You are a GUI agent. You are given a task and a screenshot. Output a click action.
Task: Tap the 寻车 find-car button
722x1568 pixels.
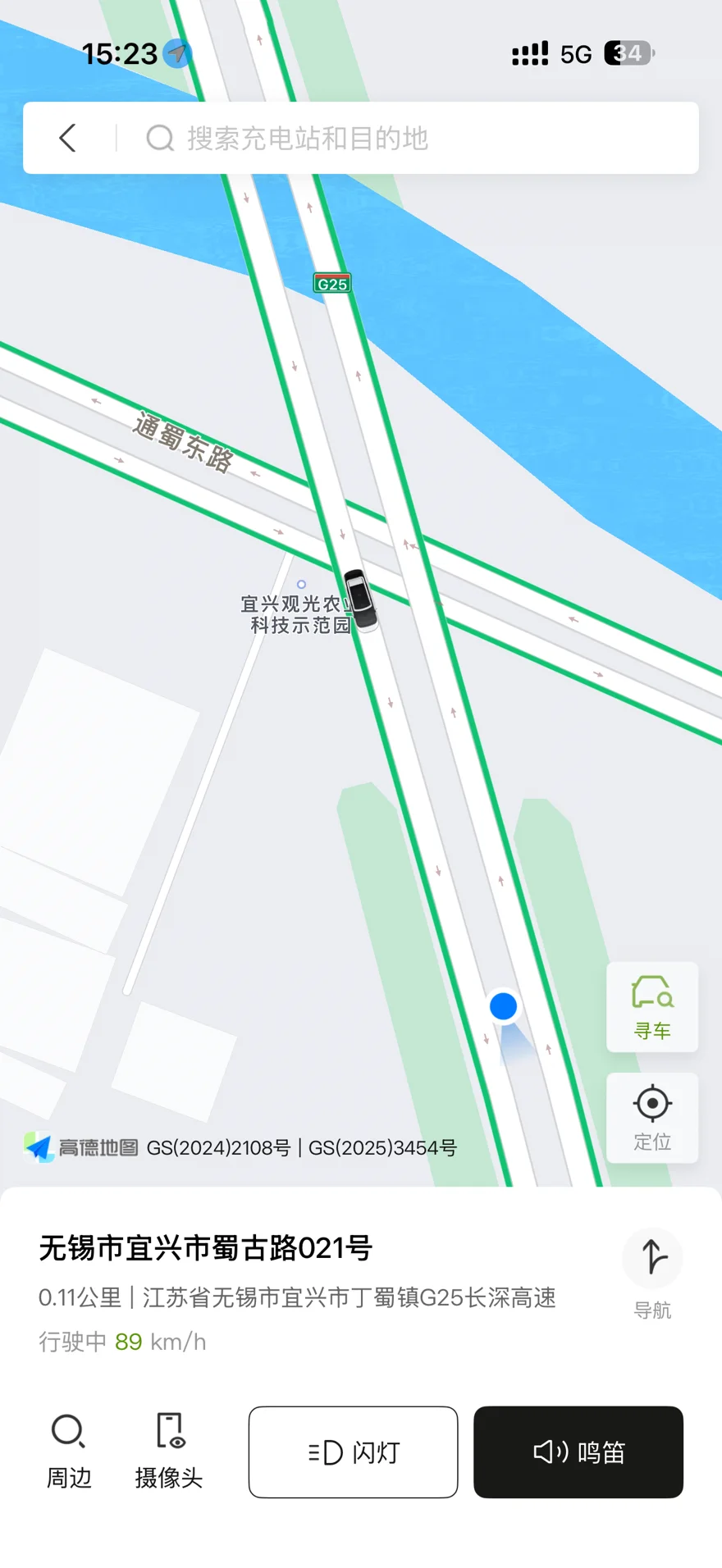[652, 1006]
